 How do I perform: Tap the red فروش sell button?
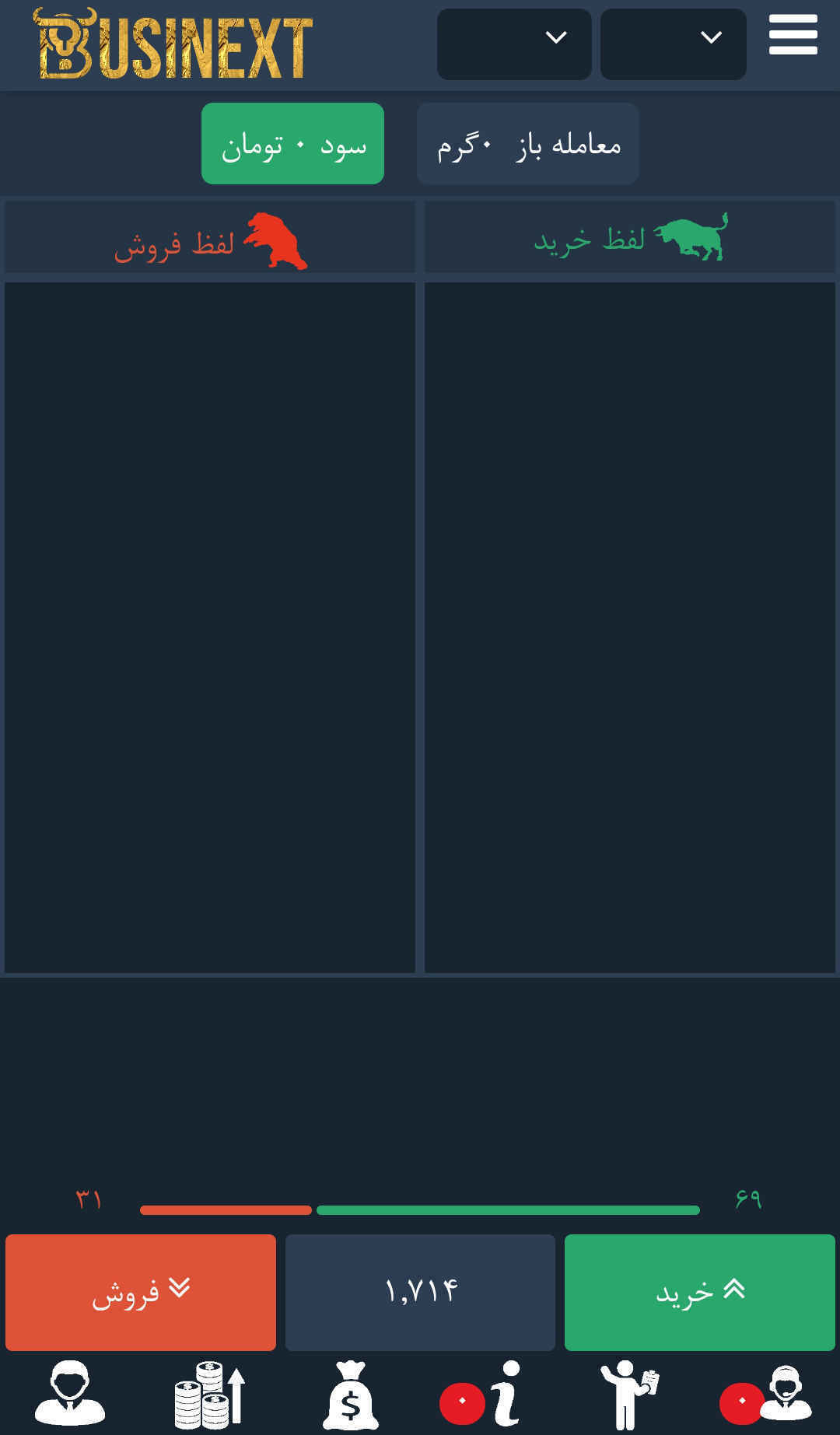[141, 1292]
